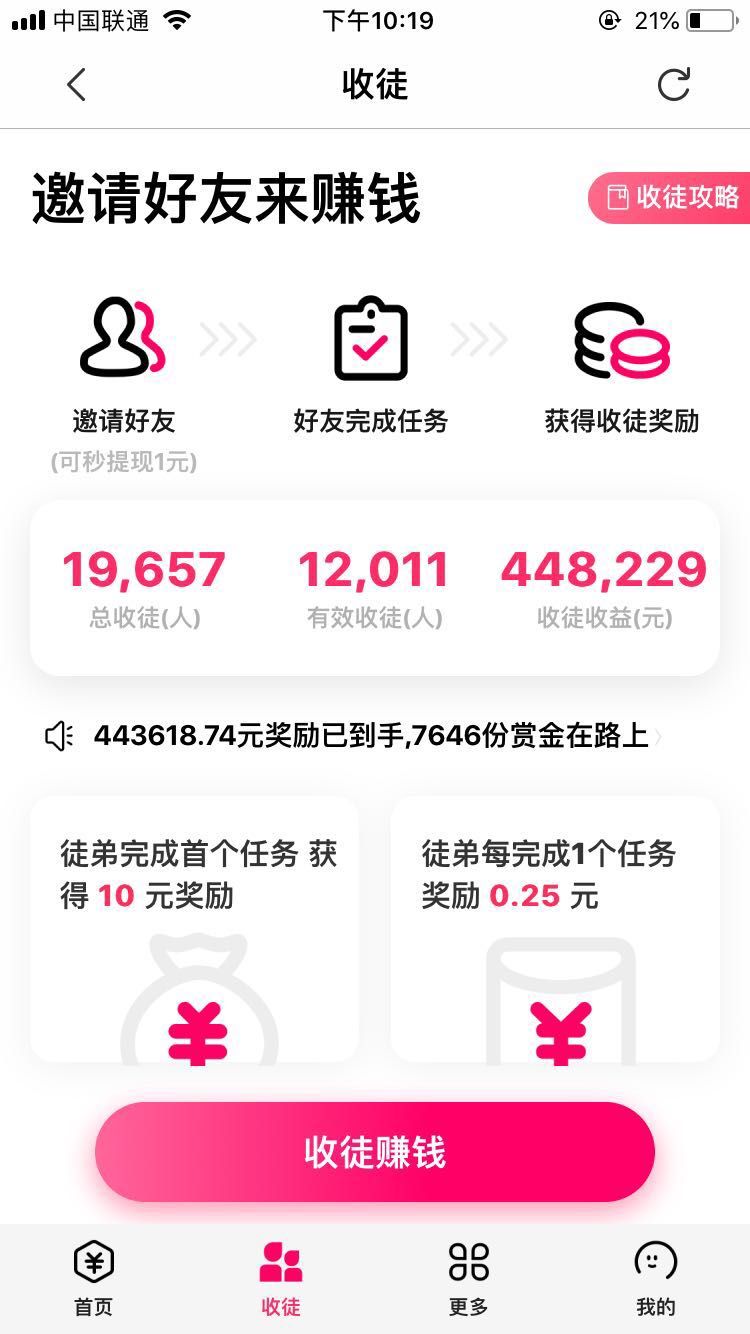Viewport: 750px width, 1334px height.
Task: Switch to the 更多 tab
Action: (x=469, y=1279)
